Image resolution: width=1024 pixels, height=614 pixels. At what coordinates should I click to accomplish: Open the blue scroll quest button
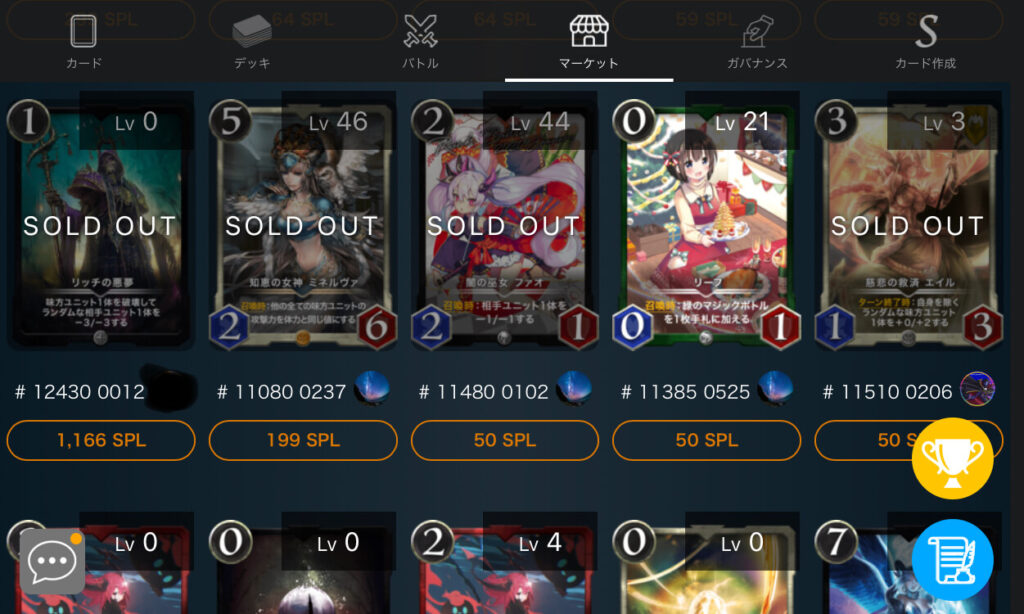tap(952, 560)
